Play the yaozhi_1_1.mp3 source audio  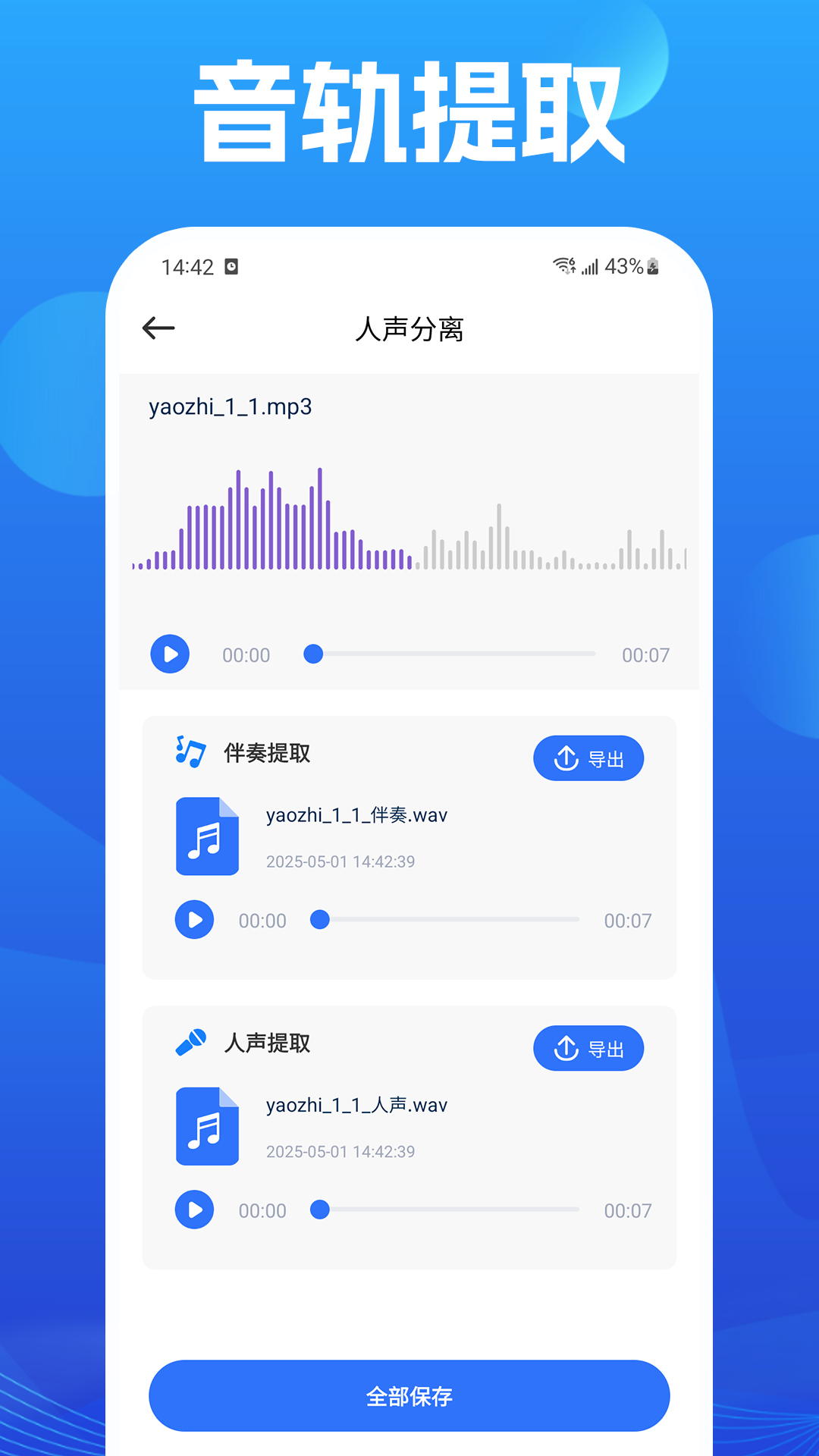(169, 654)
